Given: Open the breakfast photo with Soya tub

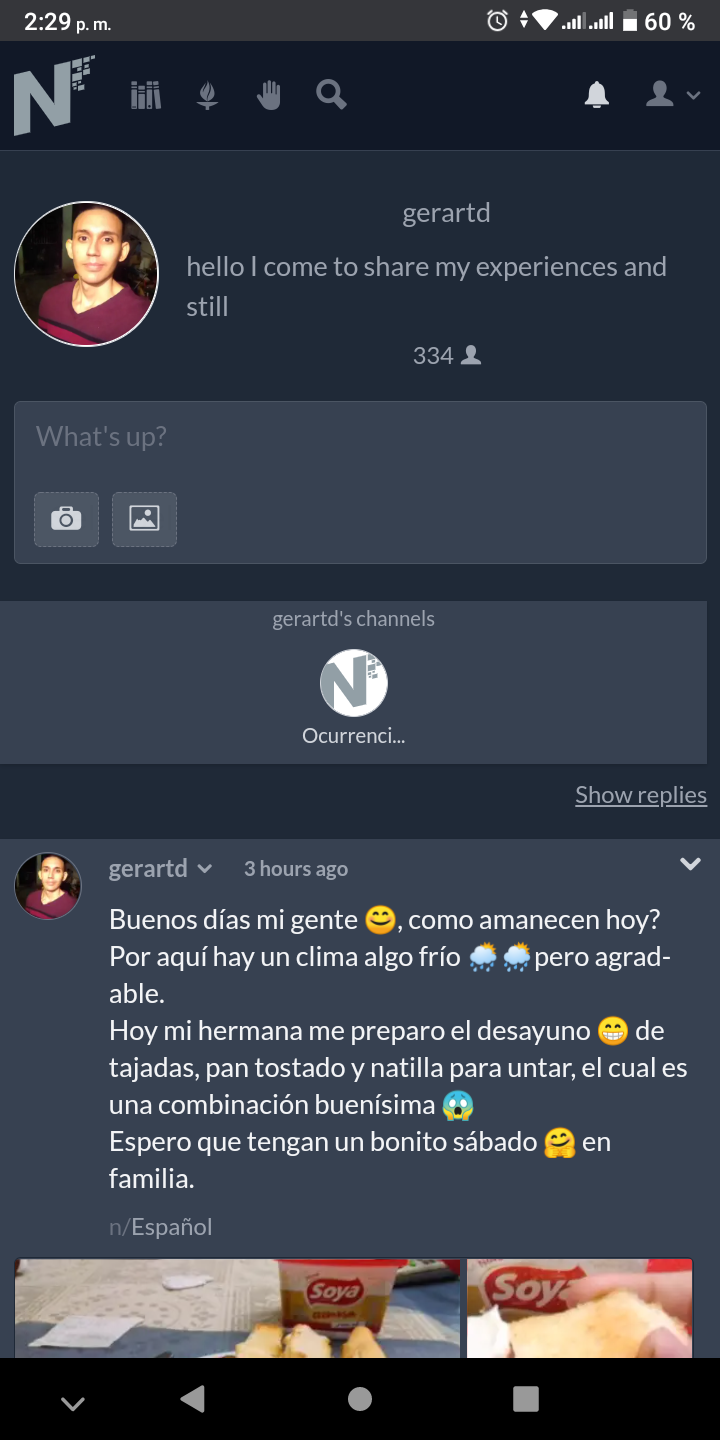Looking at the screenshot, I should [x=238, y=1308].
